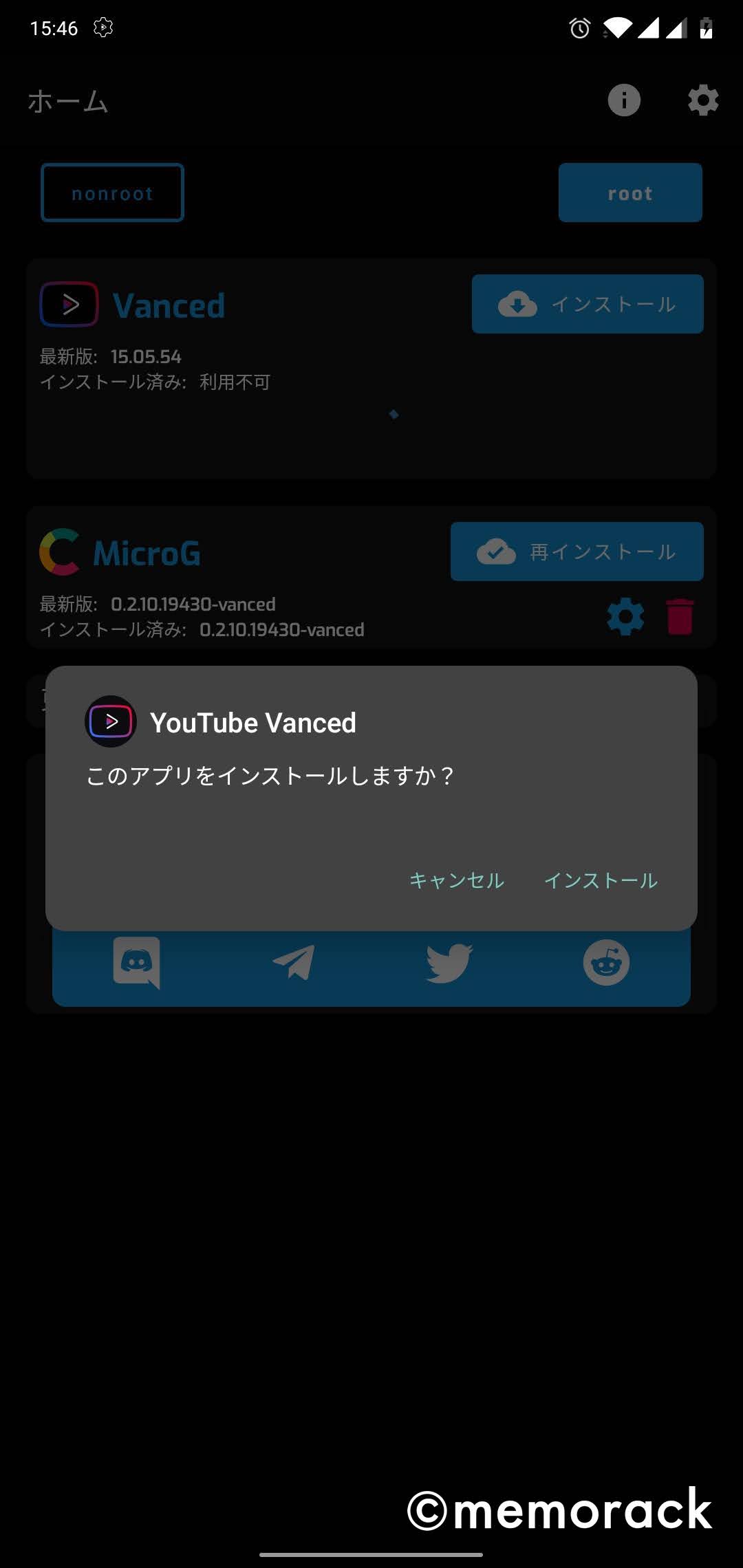Open the info icon in the app bar

pos(624,100)
